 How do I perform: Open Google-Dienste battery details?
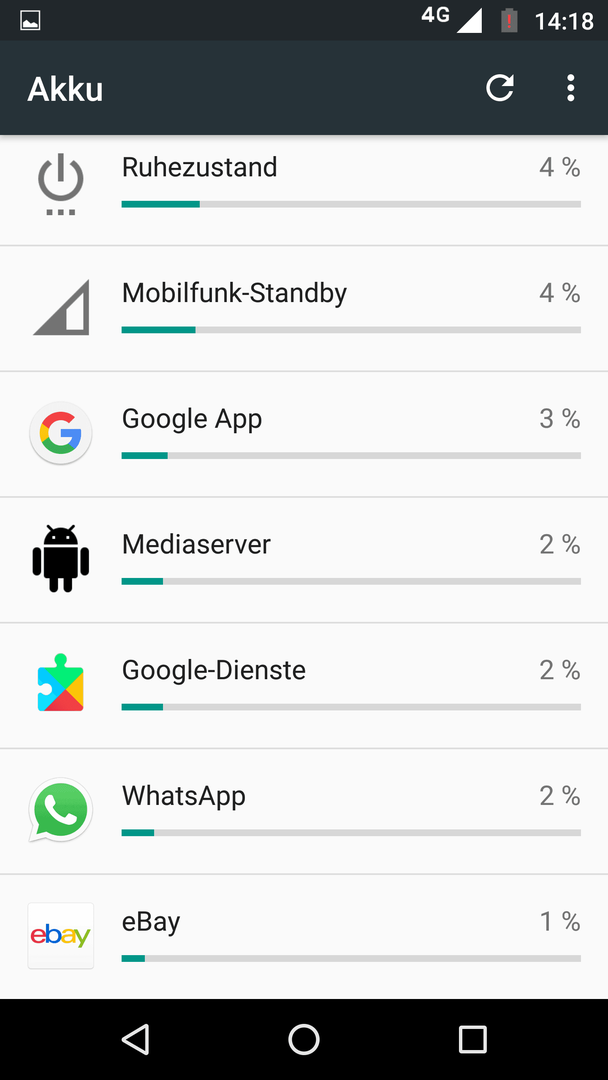coord(304,685)
